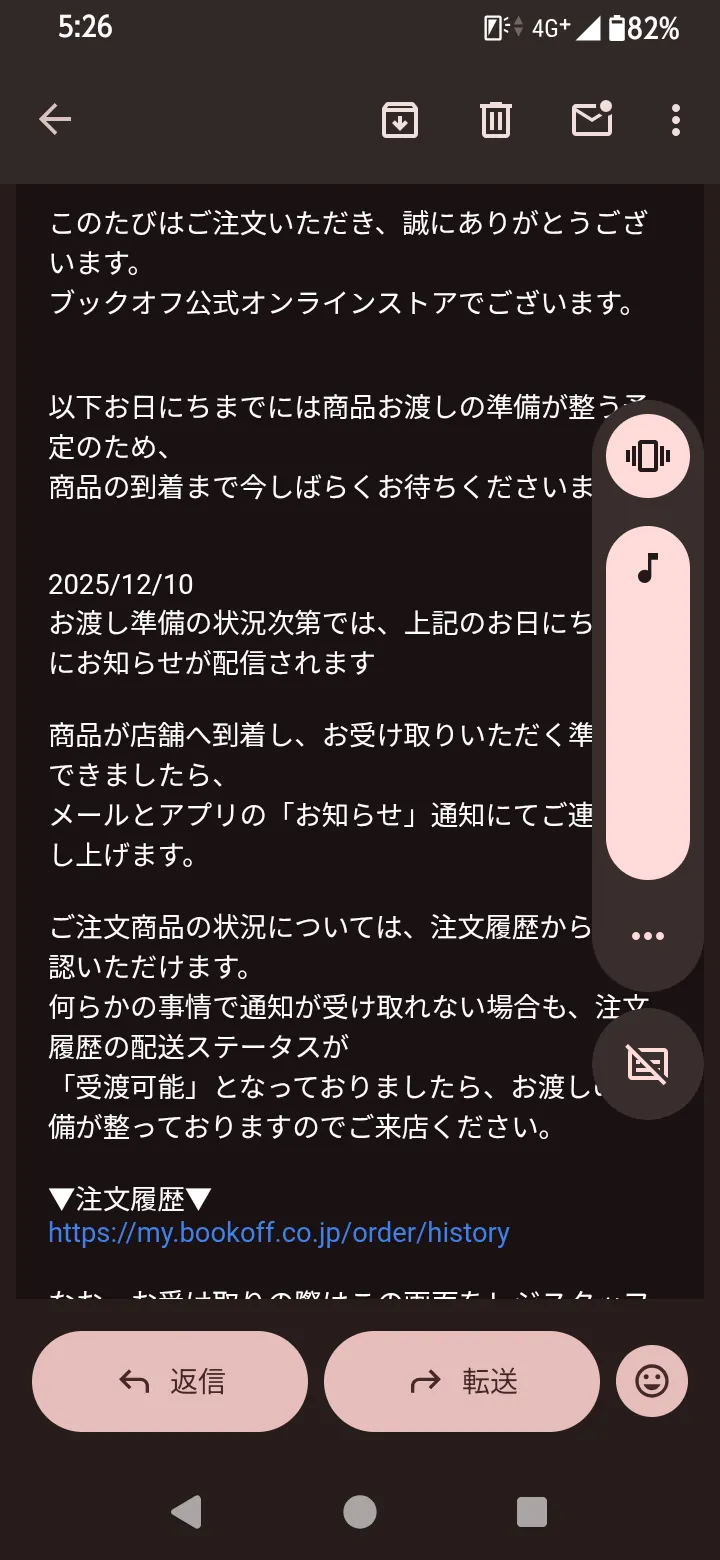Tap 返信 to reply to the email
This screenshot has height=1560, width=720.
pyautogui.click(x=169, y=1381)
